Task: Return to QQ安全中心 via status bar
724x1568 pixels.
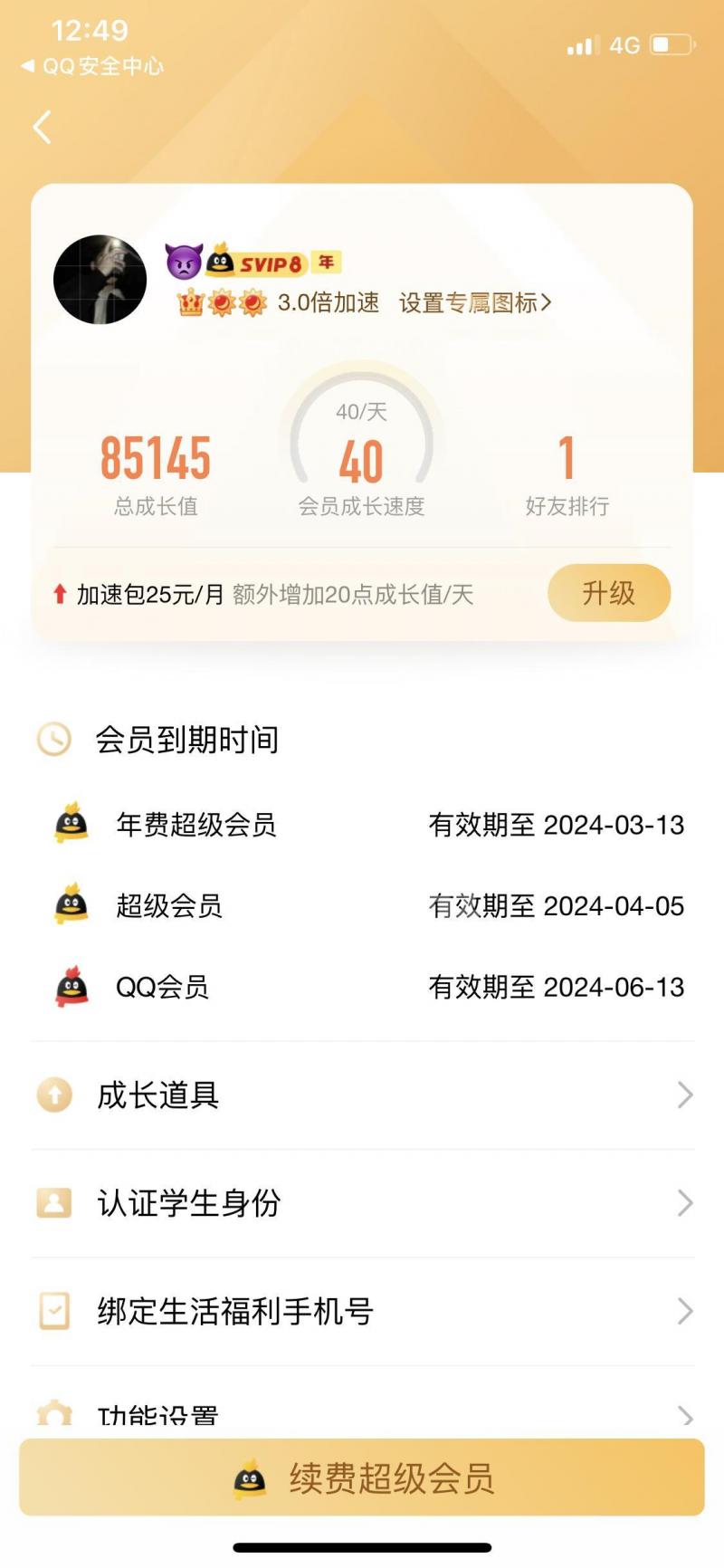Action: 93,64
